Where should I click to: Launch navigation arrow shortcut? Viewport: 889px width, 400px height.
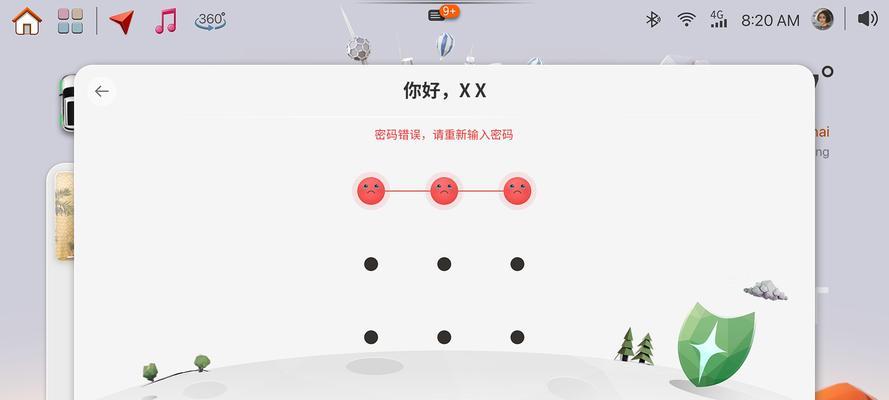pos(121,21)
